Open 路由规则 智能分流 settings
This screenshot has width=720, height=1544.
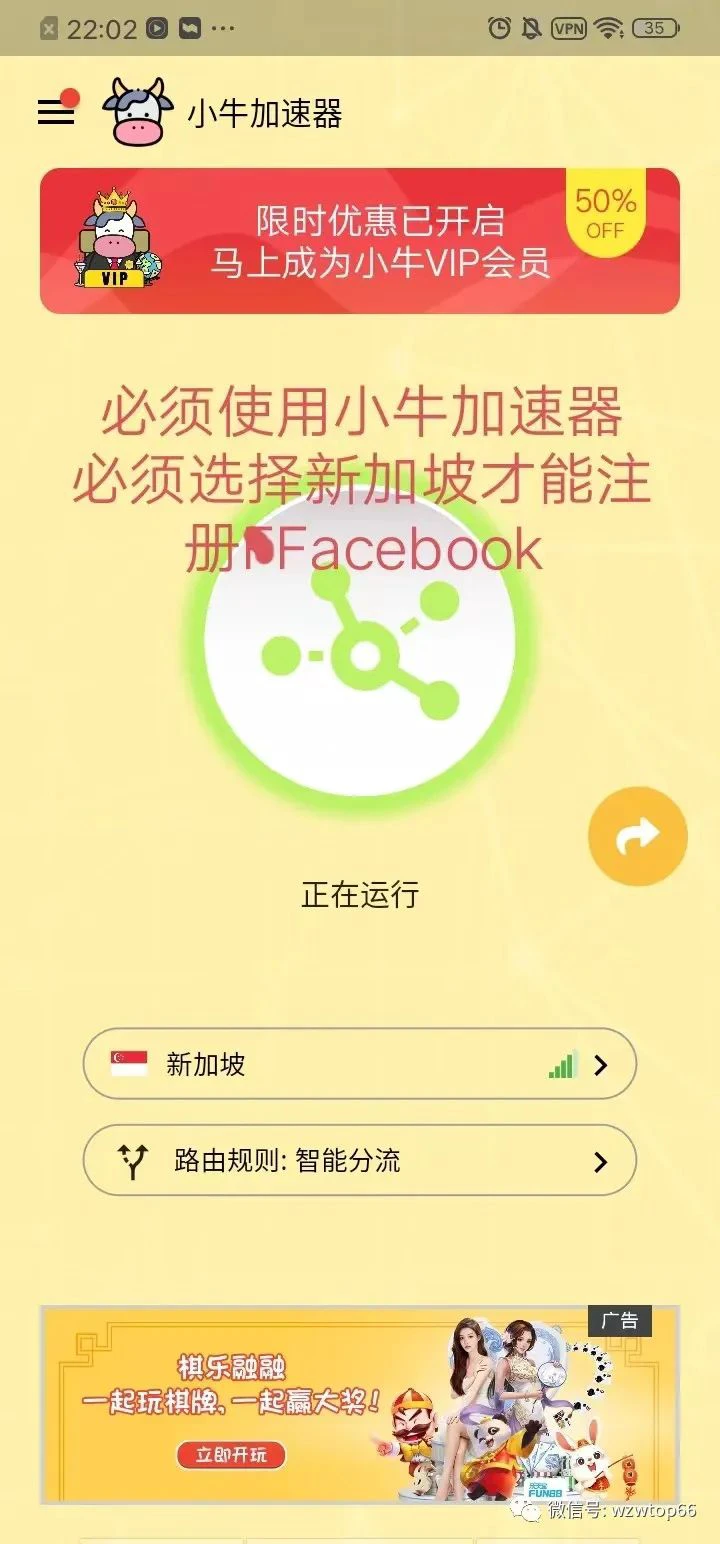[x=360, y=1160]
